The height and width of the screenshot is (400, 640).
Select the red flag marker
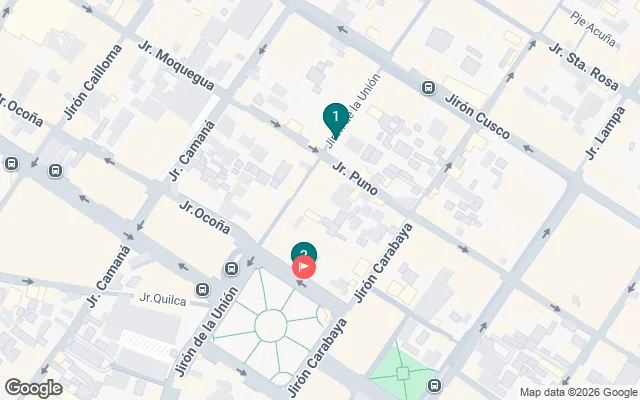point(304,267)
